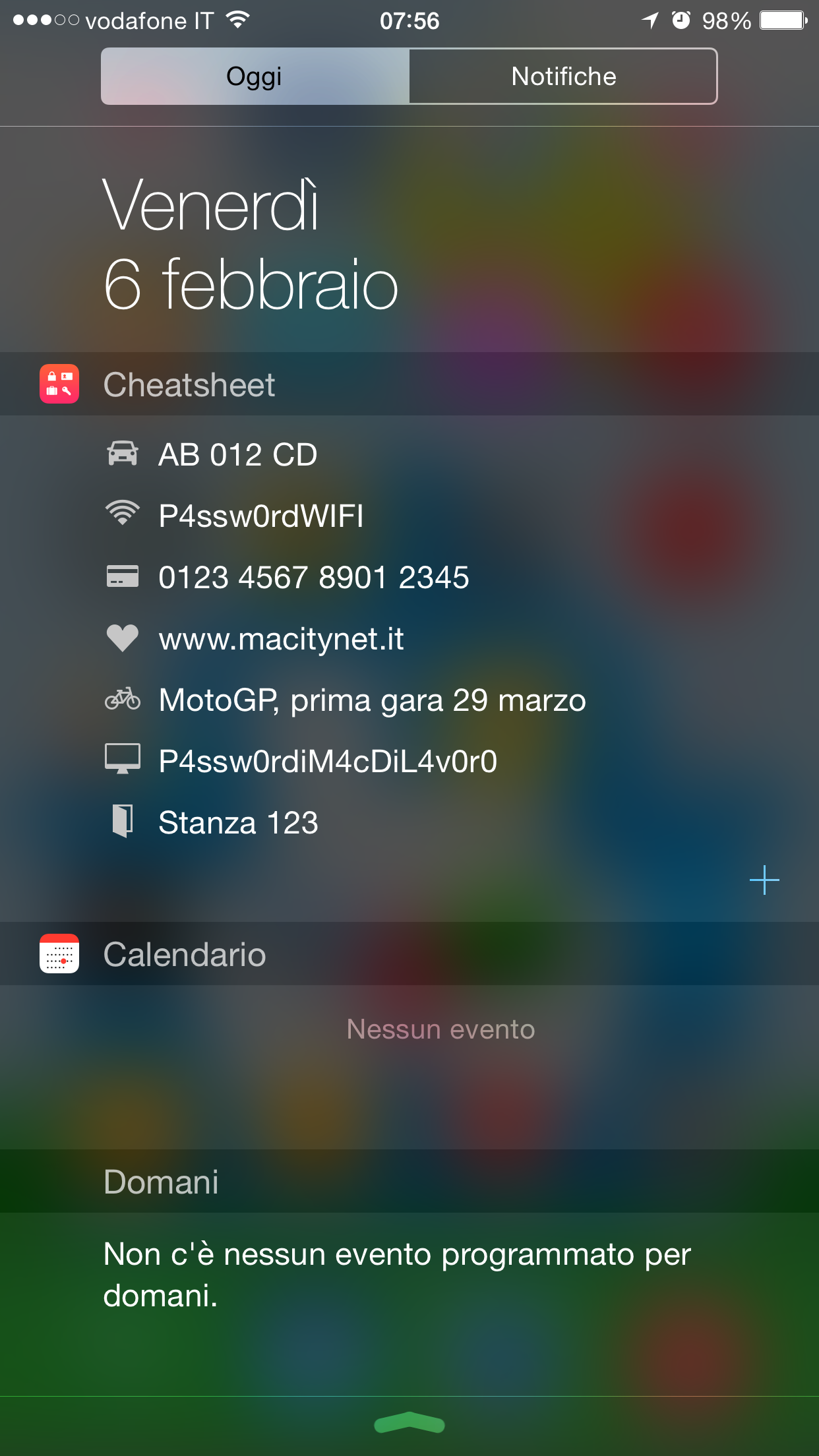Open the www.macitynet.it entry

(282, 639)
